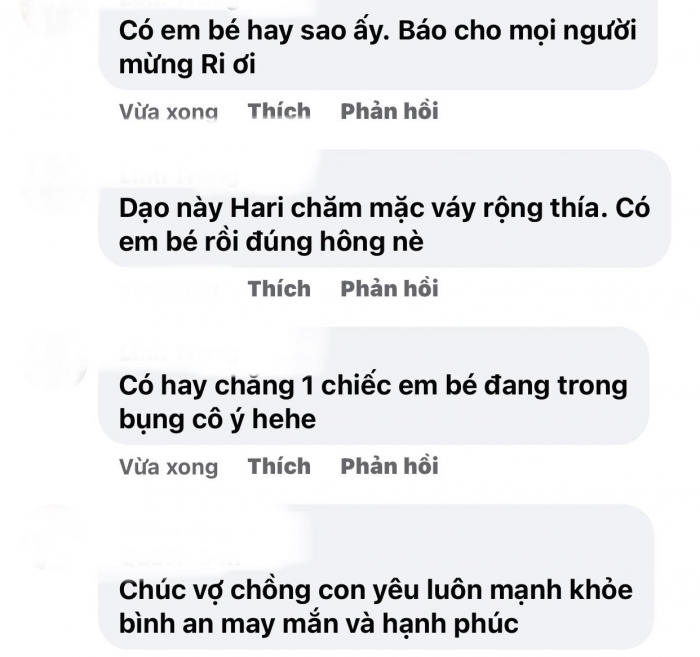
Task: Reply to the comment about Hari mặc váy rộng
Action: click(389, 289)
